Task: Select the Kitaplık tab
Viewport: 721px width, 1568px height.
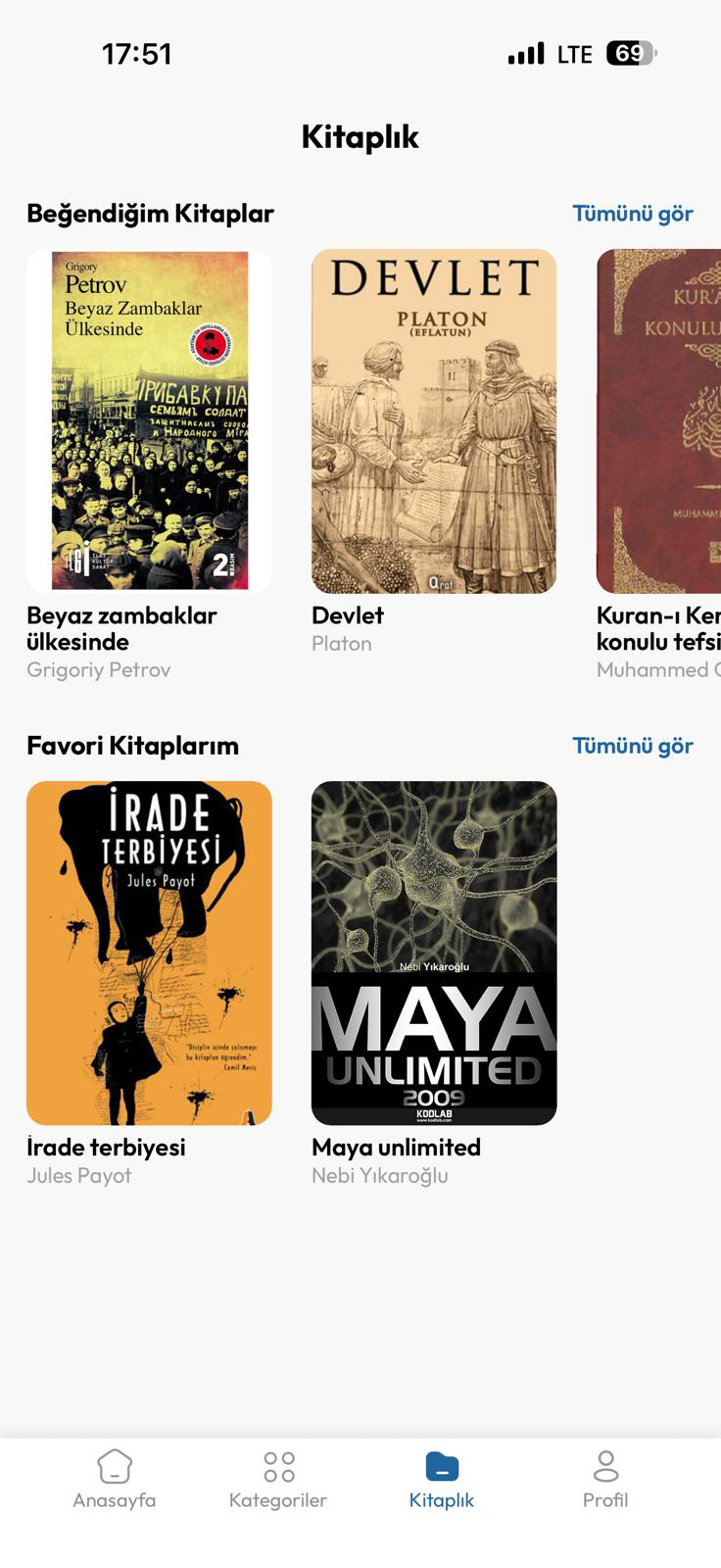Action: point(442,1479)
